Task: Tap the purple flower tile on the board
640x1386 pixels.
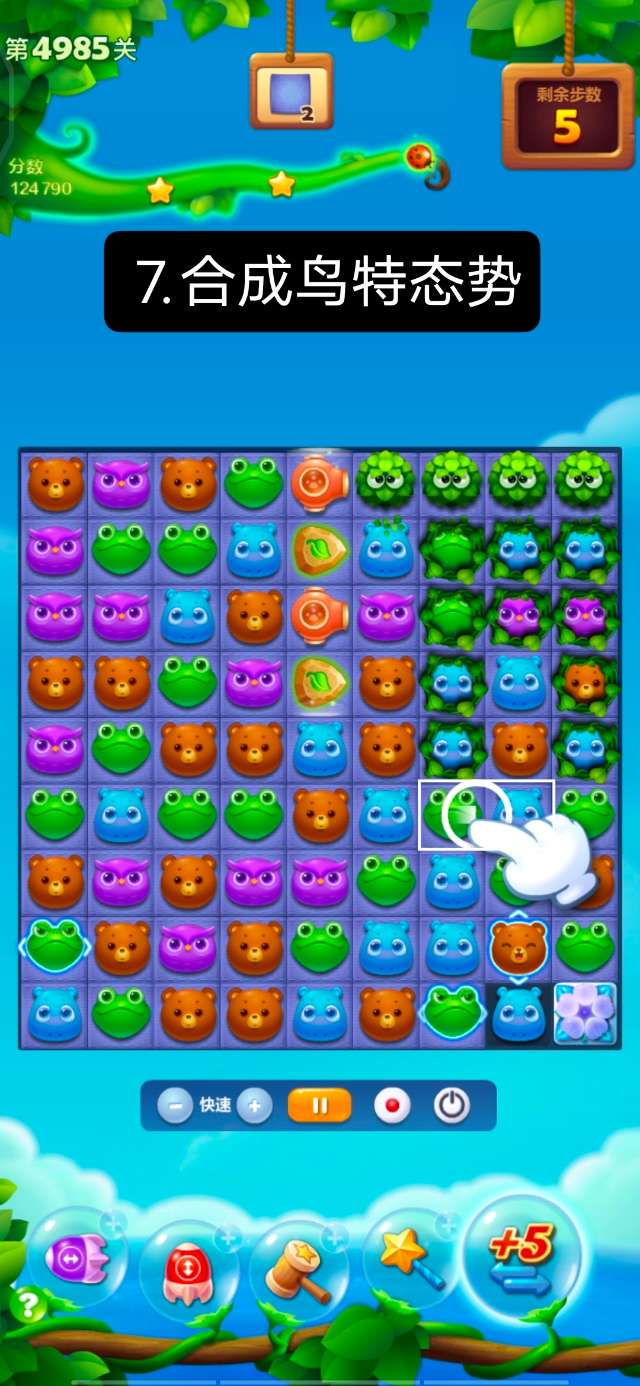Action: tap(585, 1014)
